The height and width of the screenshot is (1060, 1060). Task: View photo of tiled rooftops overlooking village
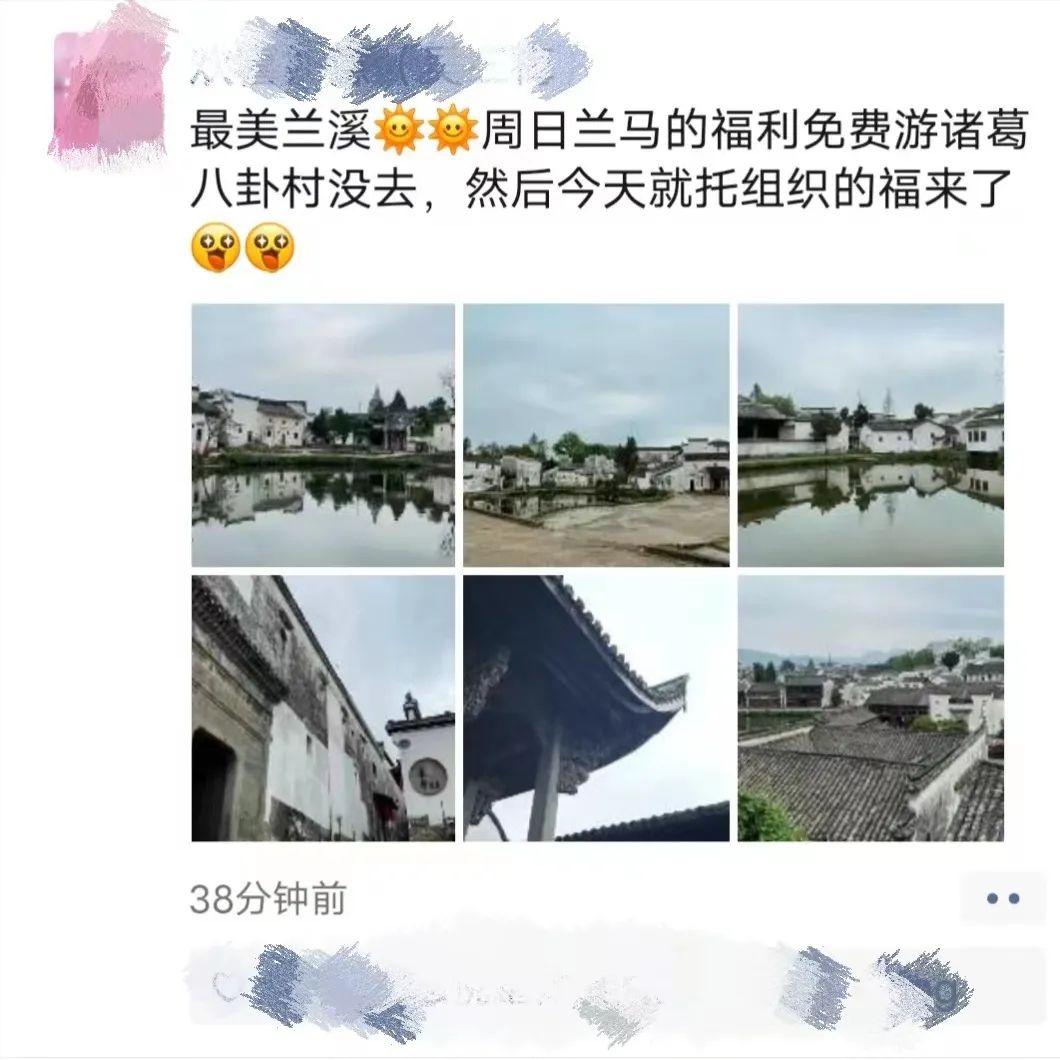click(x=870, y=708)
